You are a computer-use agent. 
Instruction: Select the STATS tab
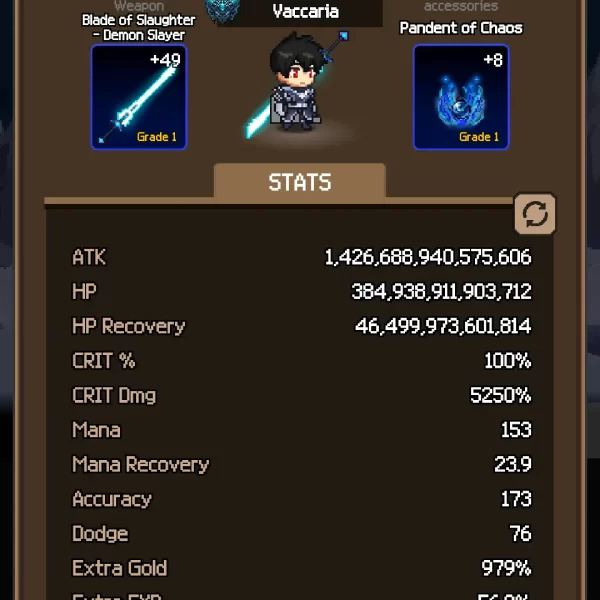point(299,182)
